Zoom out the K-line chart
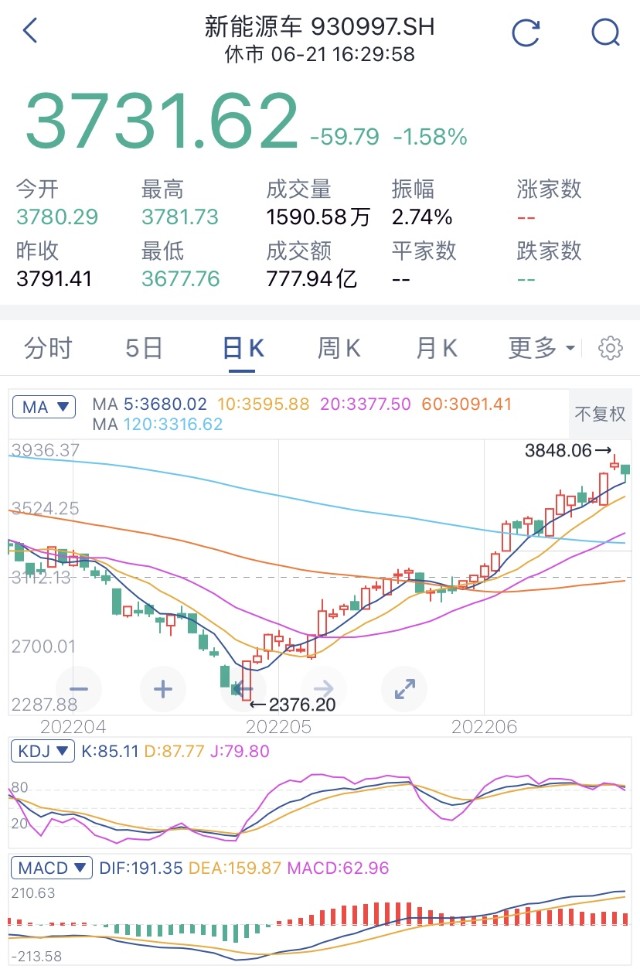Image resolution: width=640 pixels, height=969 pixels. point(80,688)
